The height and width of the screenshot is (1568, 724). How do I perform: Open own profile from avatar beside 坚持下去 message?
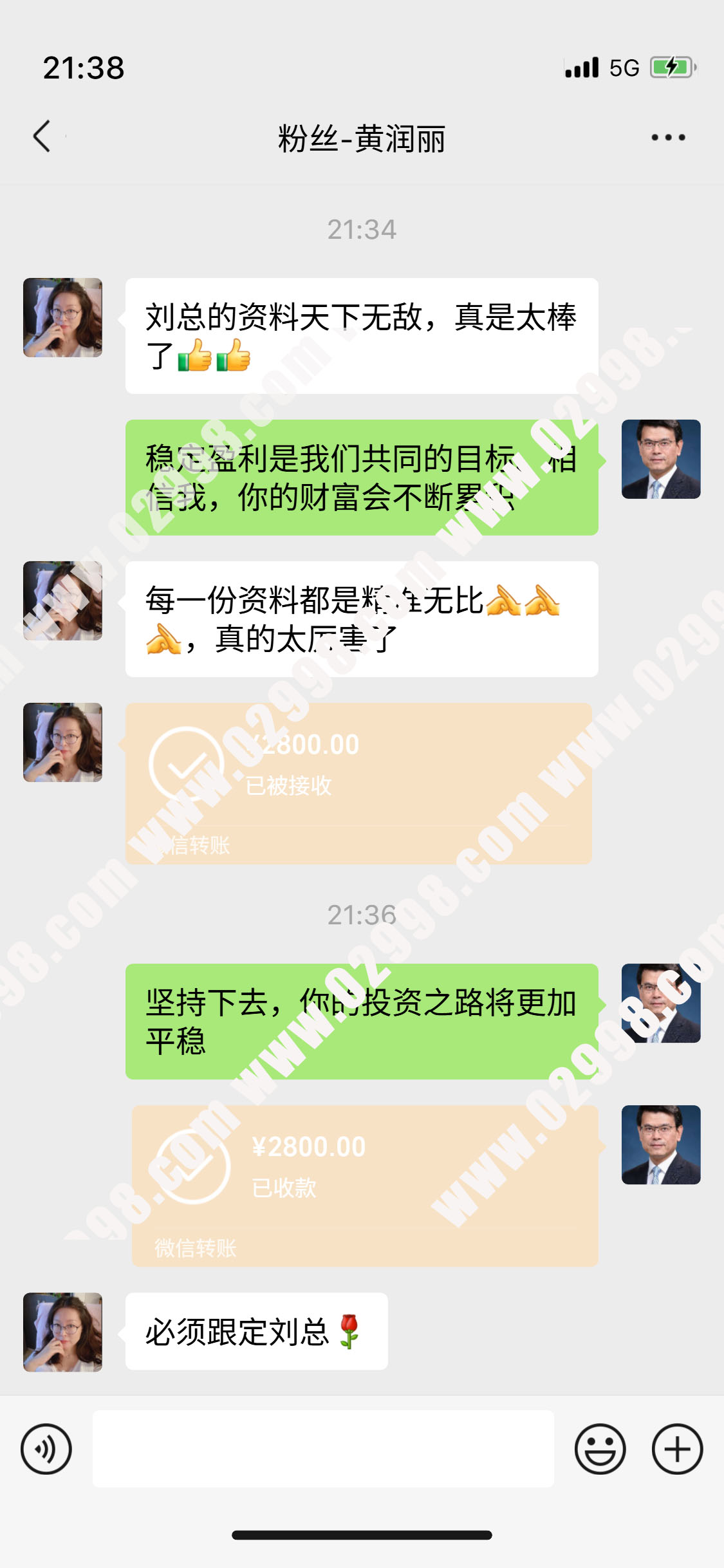point(661,1003)
